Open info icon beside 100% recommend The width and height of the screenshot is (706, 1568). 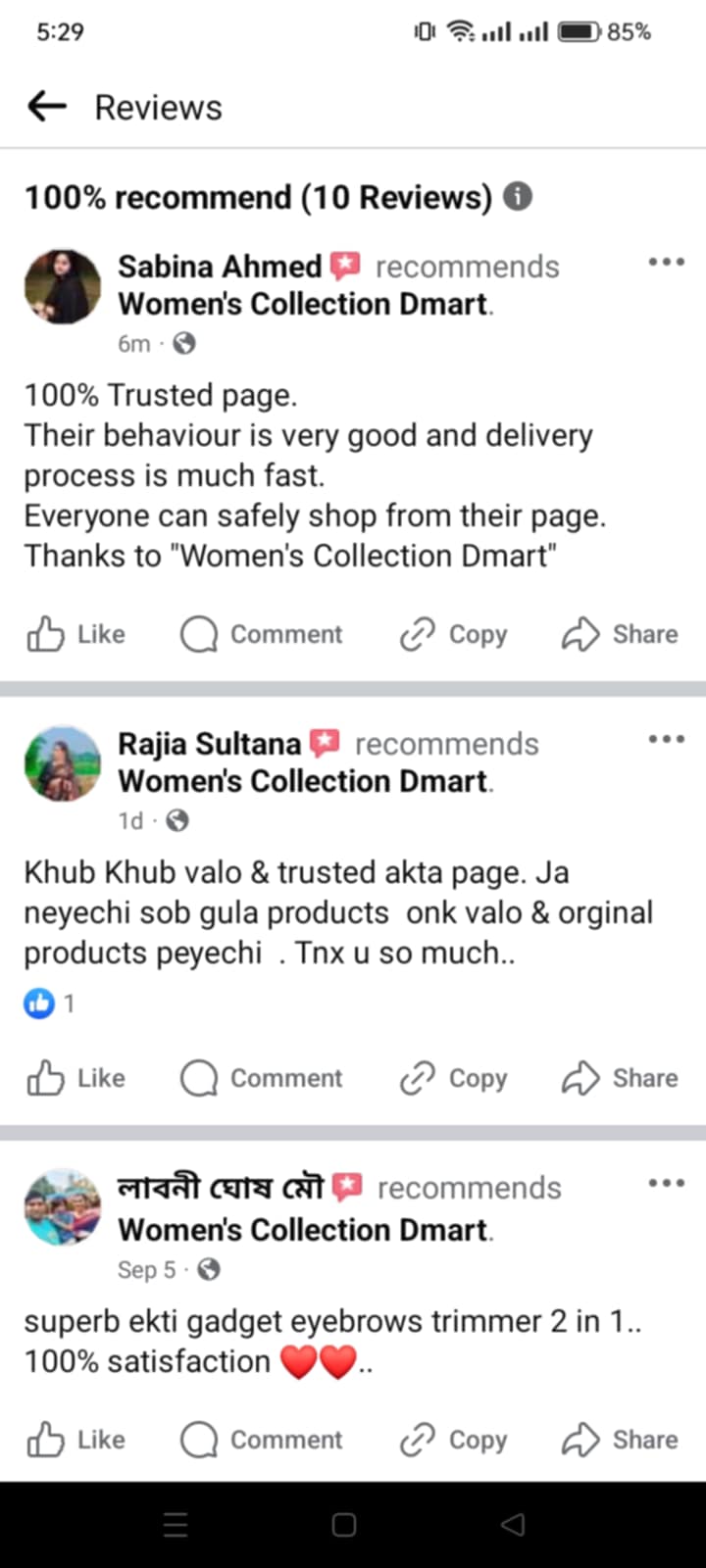[518, 196]
